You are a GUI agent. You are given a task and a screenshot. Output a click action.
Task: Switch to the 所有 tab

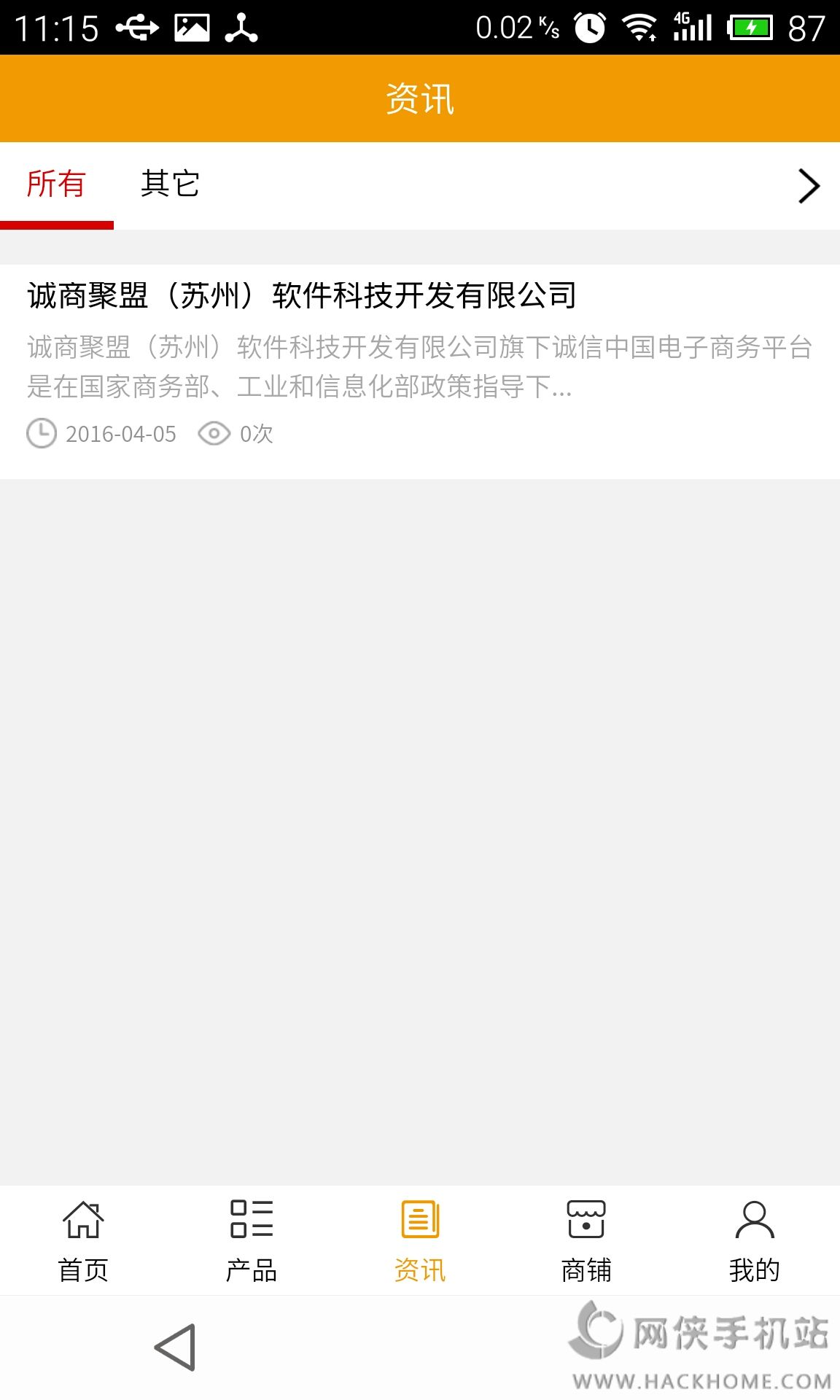coord(56,184)
